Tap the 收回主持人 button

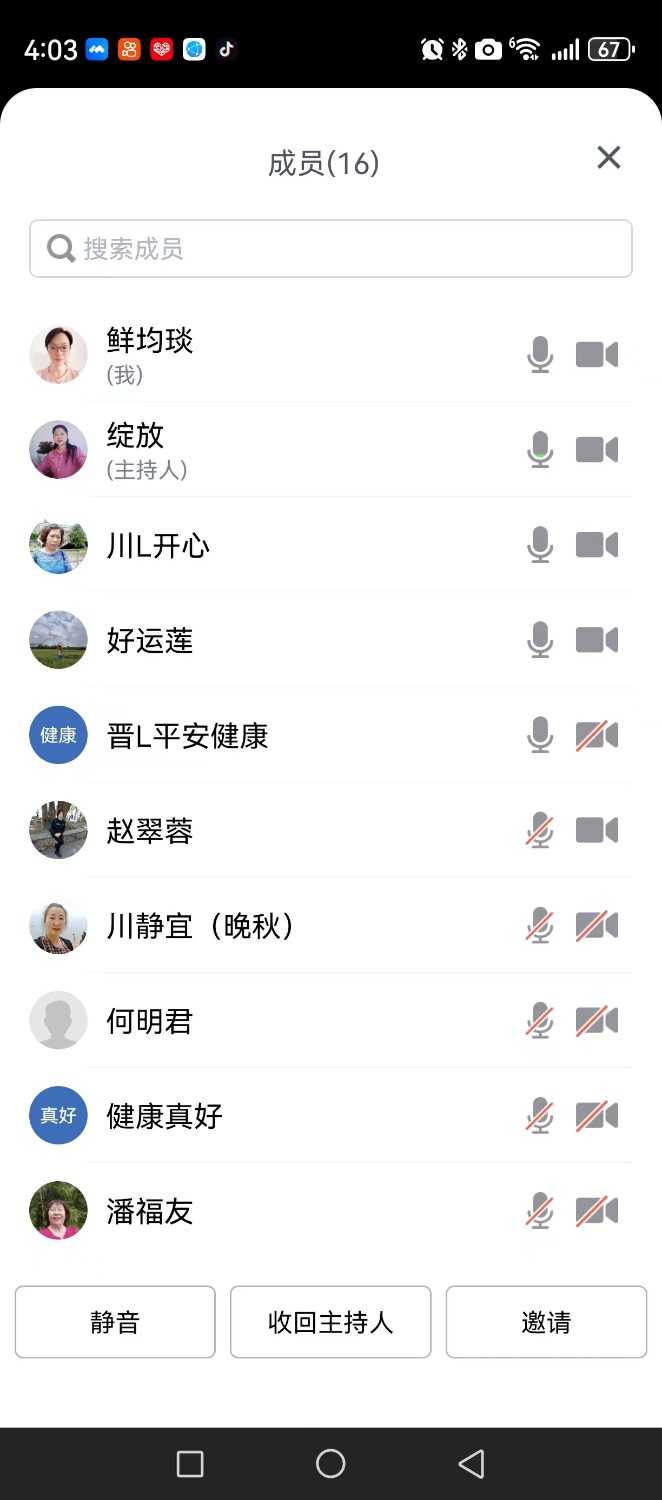[330, 1322]
